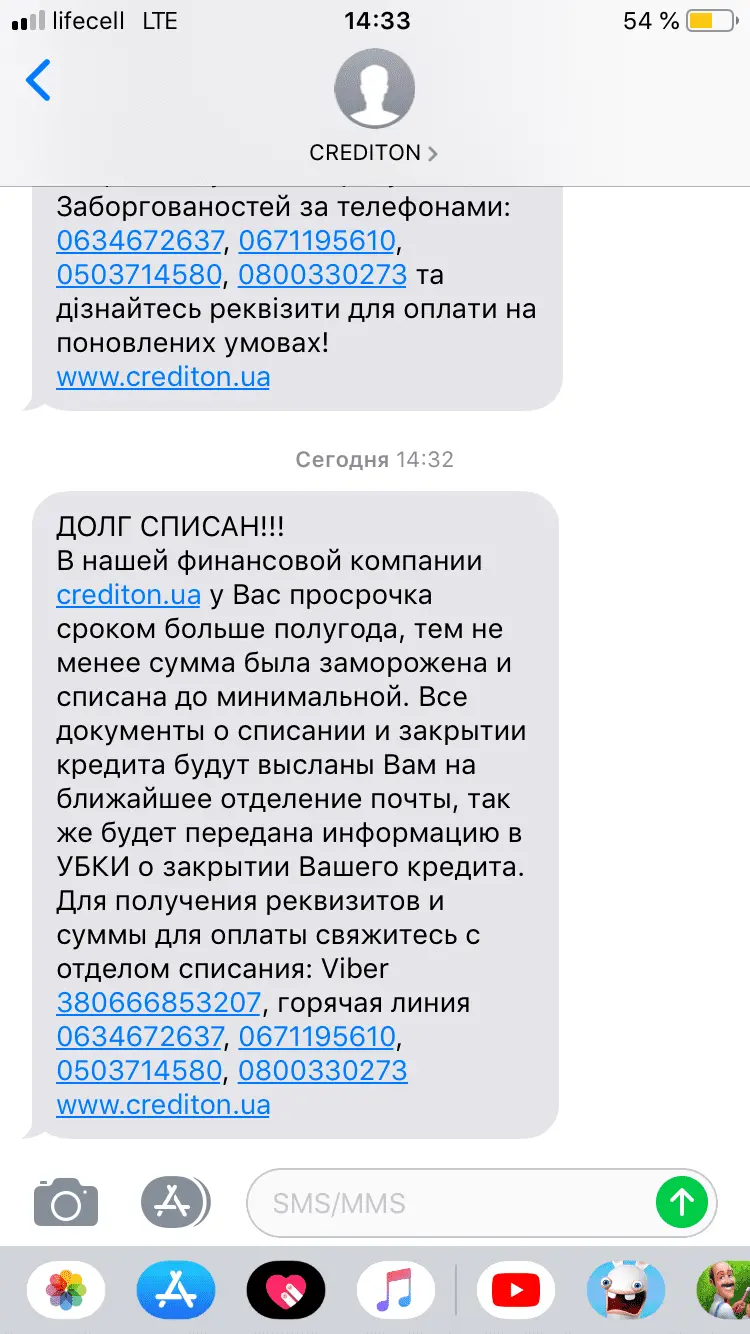Open App Store in the app strip

tap(175, 1292)
